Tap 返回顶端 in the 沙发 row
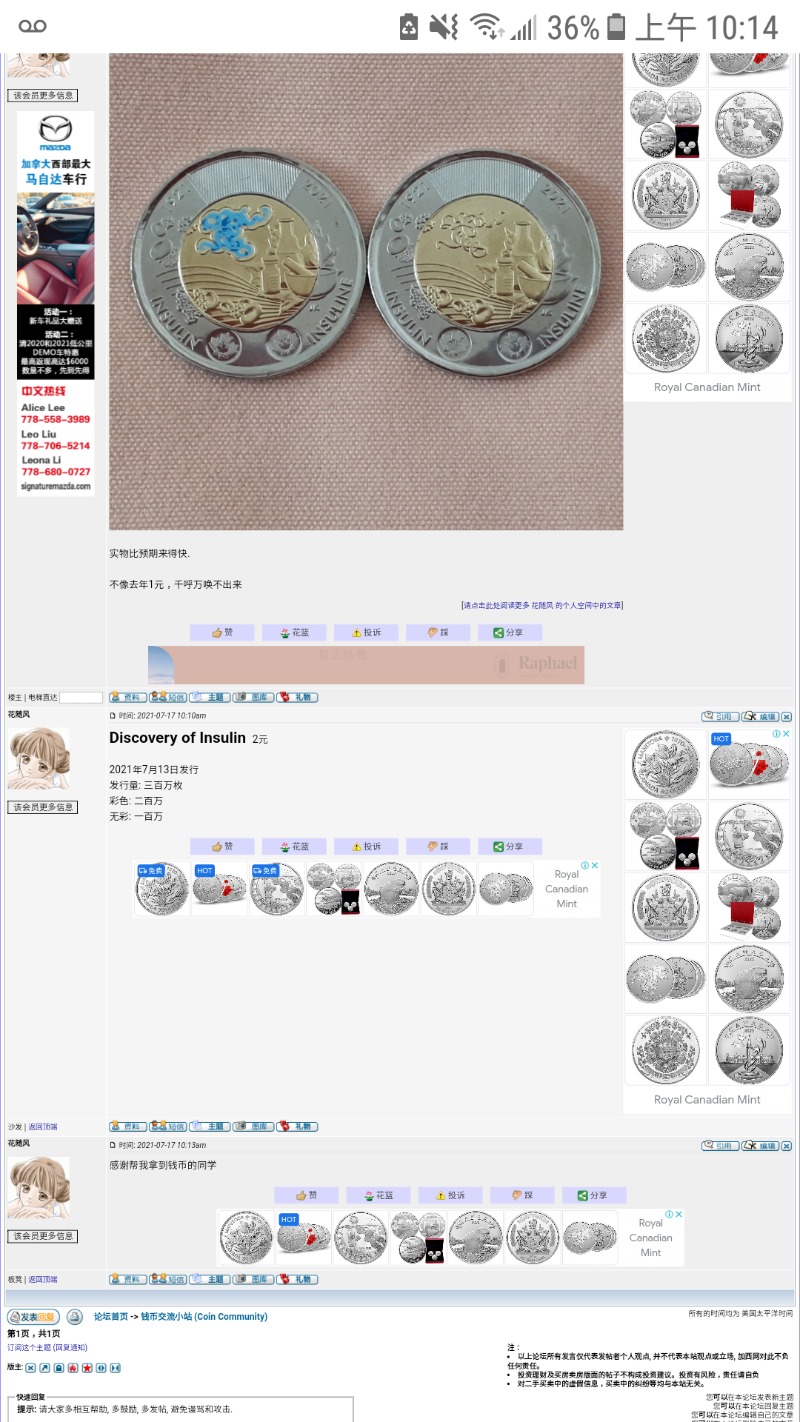The width and height of the screenshot is (800, 1422). (43, 1126)
